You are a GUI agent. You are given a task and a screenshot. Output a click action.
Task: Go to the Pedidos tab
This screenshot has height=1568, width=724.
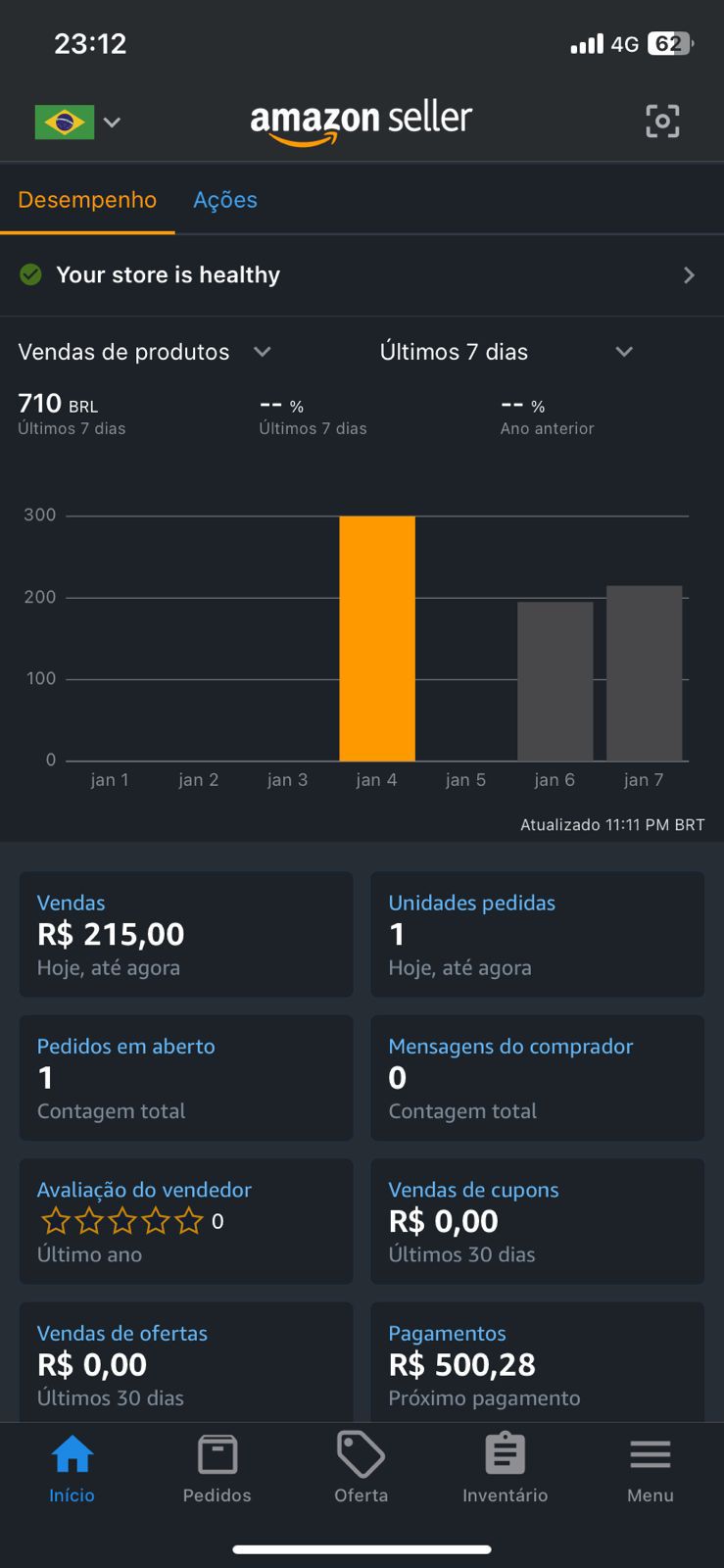coord(217,1469)
